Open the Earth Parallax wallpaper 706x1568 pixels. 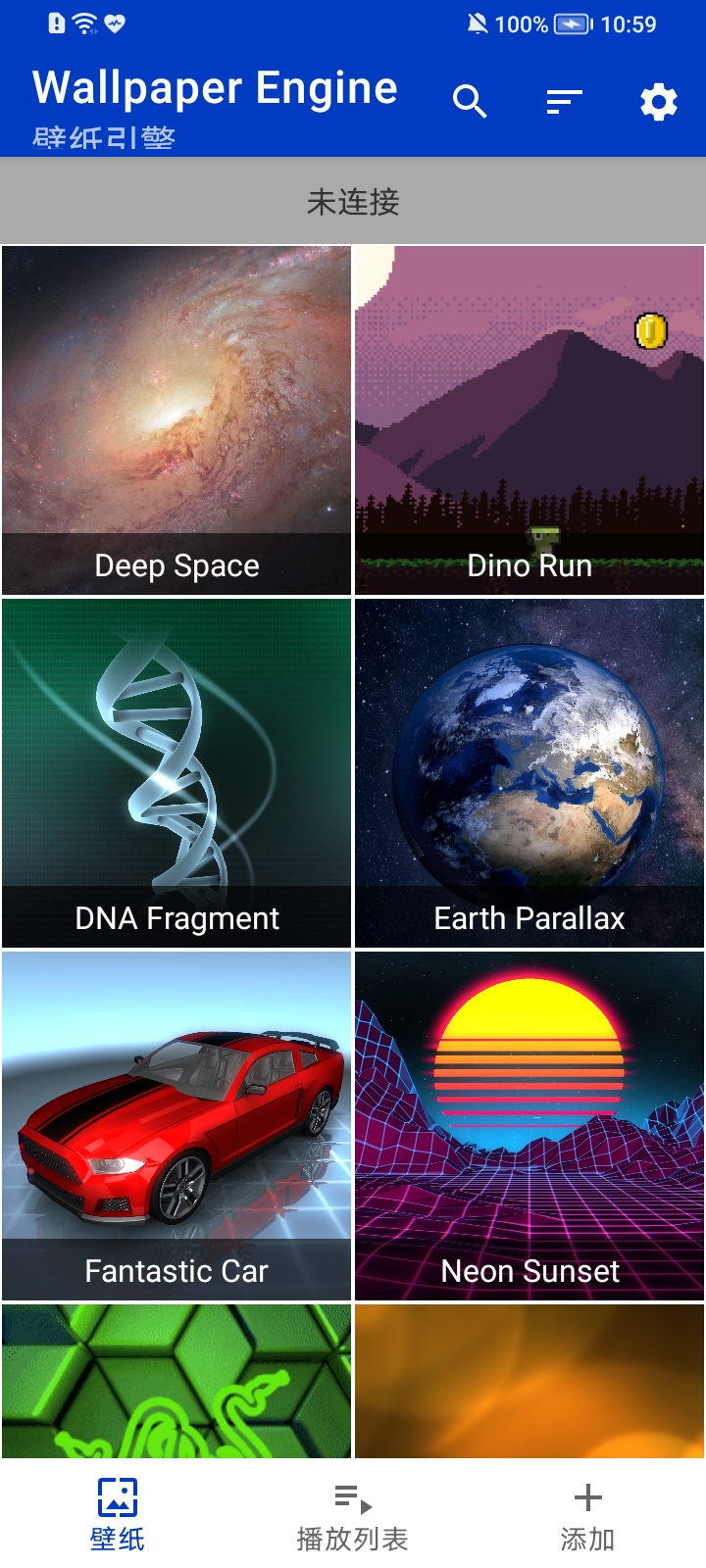(x=529, y=773)
